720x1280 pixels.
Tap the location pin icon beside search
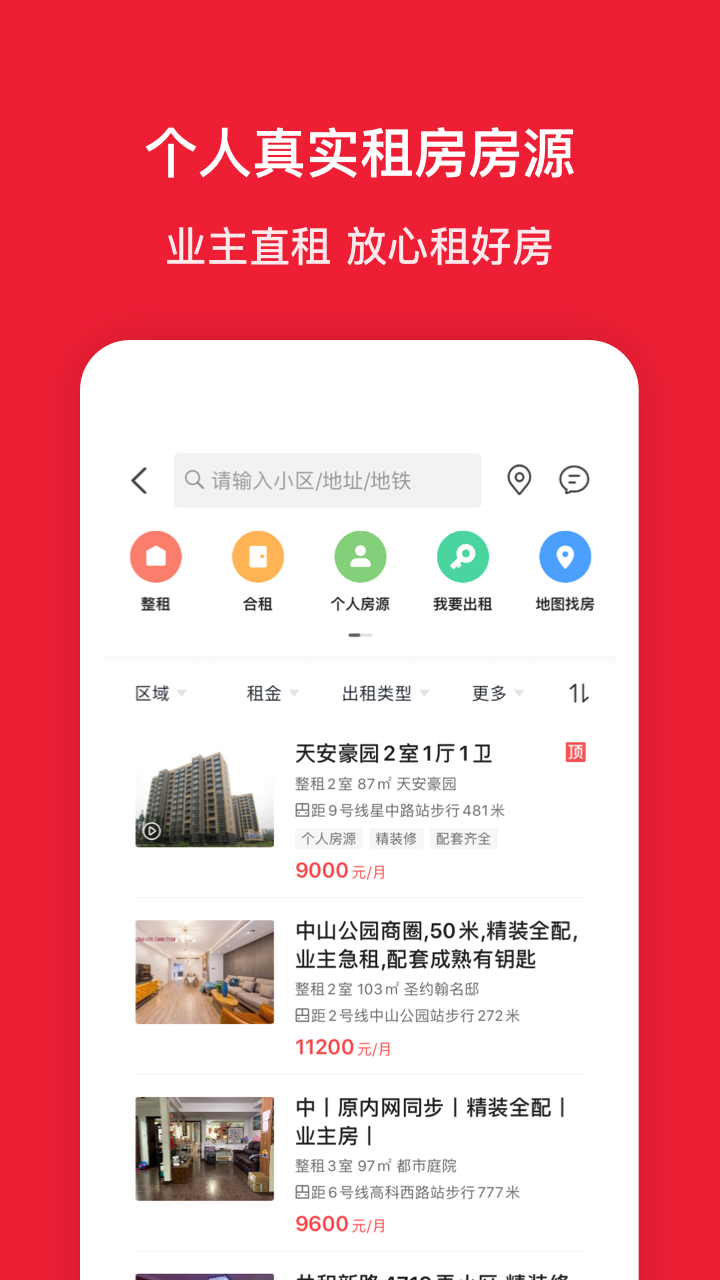[x=518, y=480]
